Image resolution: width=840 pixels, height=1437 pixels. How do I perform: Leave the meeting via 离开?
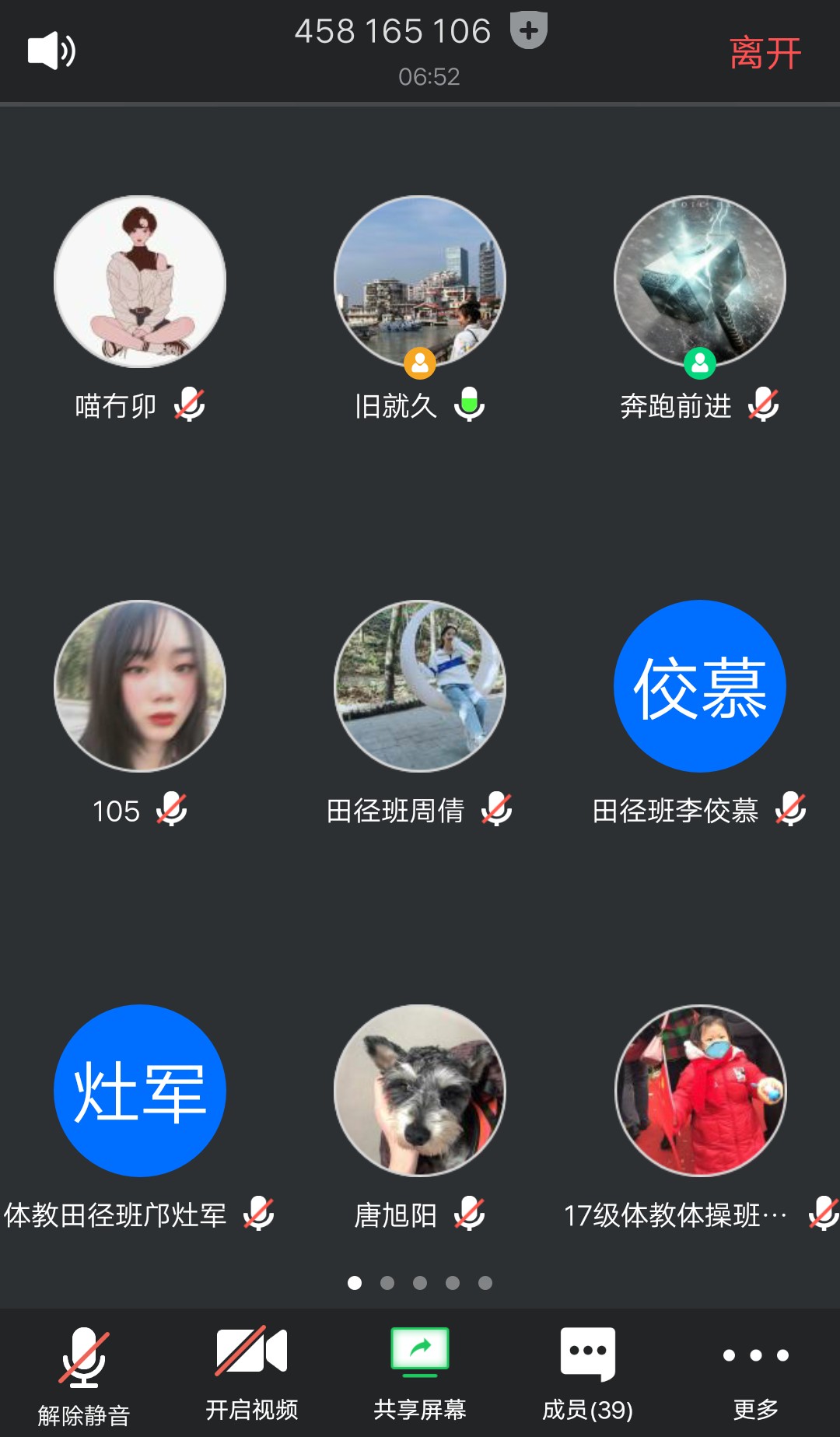pyautogui.click(x=765, y=53)
